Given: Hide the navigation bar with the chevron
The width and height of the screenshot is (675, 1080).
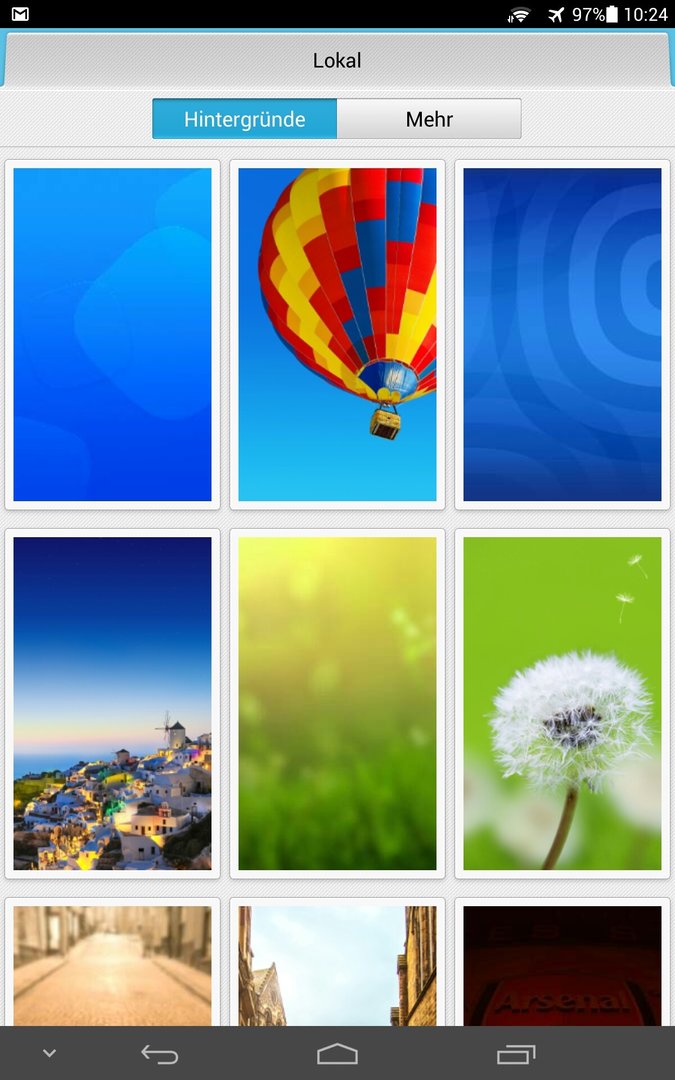Looking at the screenshot, I should coord(49,1053).
